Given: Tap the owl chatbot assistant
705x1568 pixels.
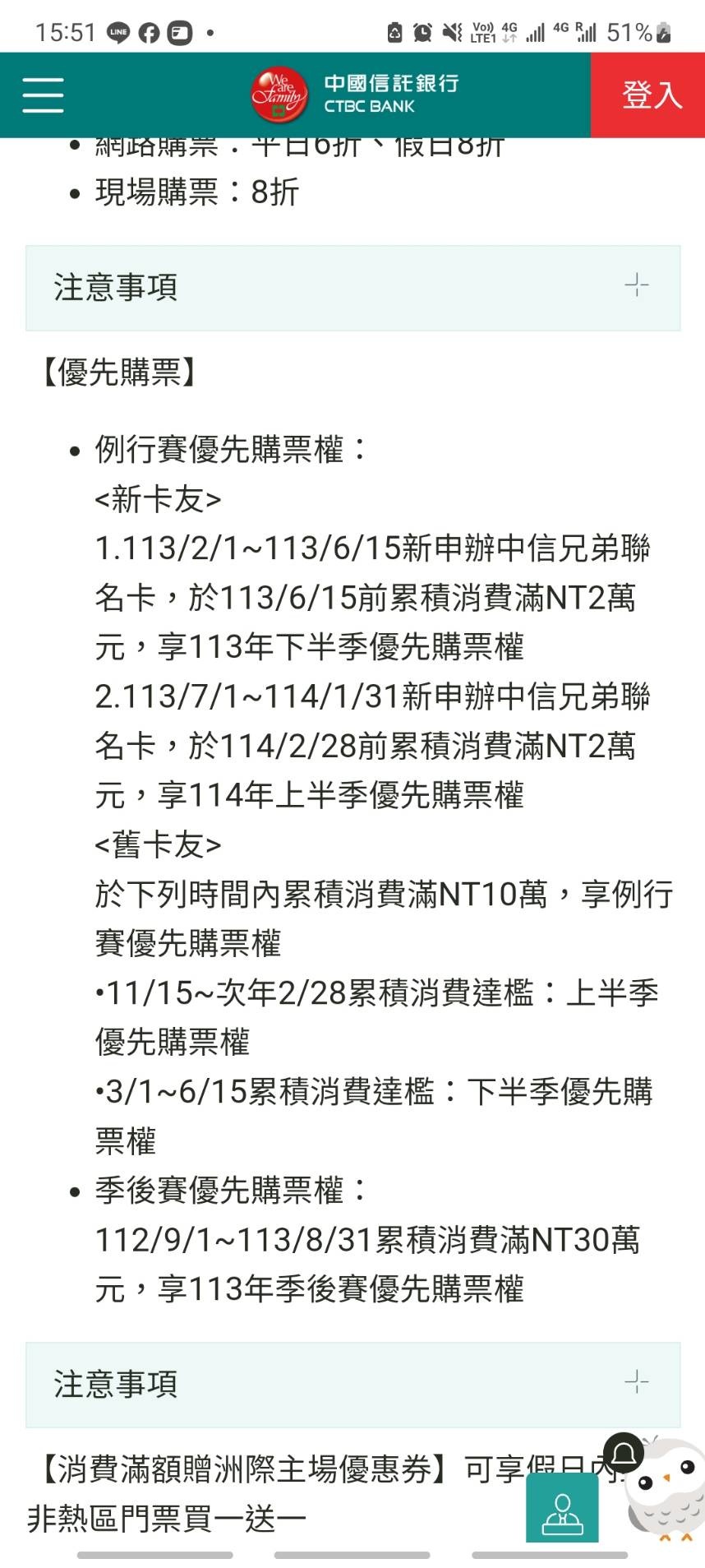Looking at the screenshot, I should tap(666, 1490).
